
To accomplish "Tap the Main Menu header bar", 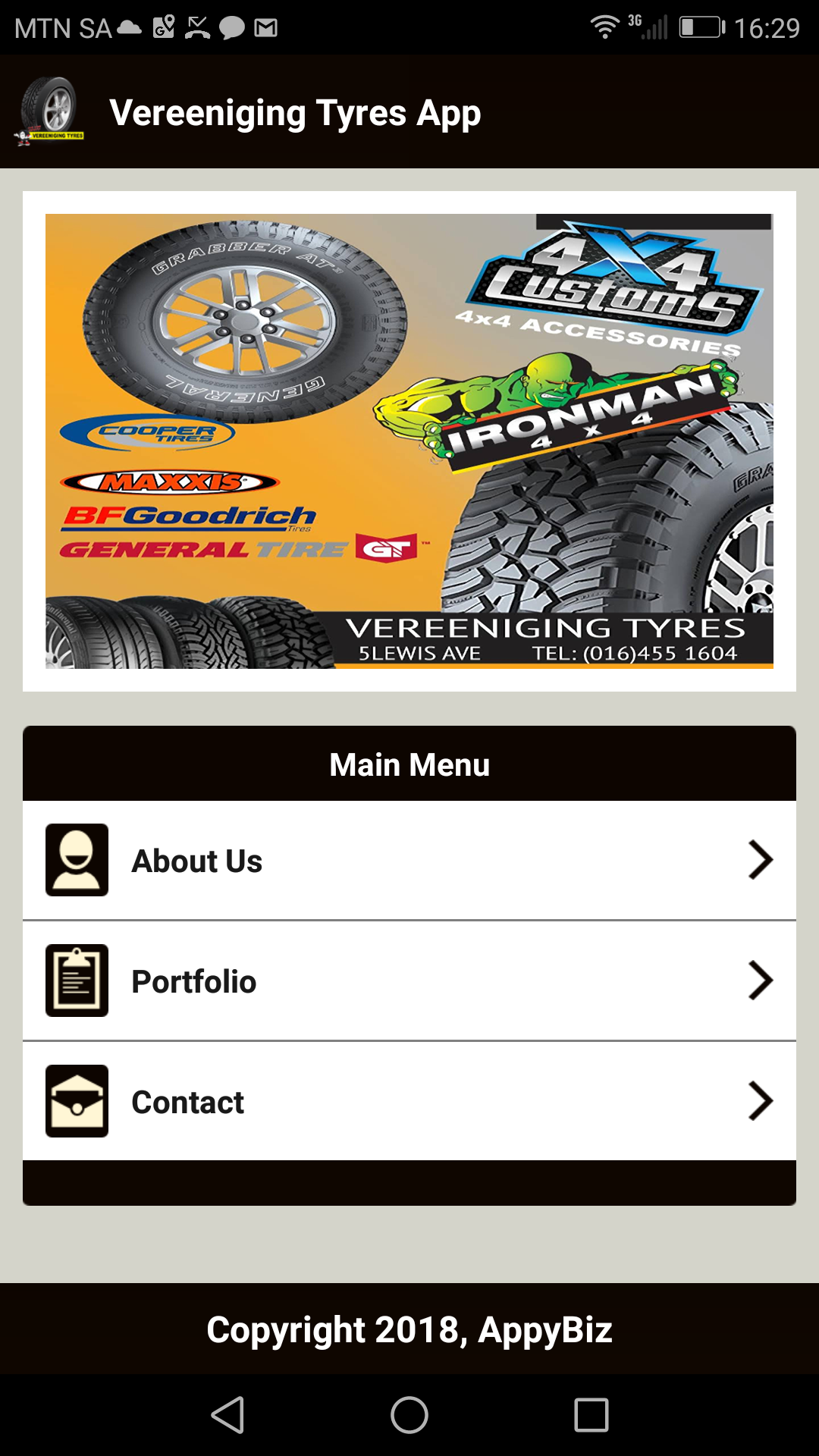I will 409,764.
